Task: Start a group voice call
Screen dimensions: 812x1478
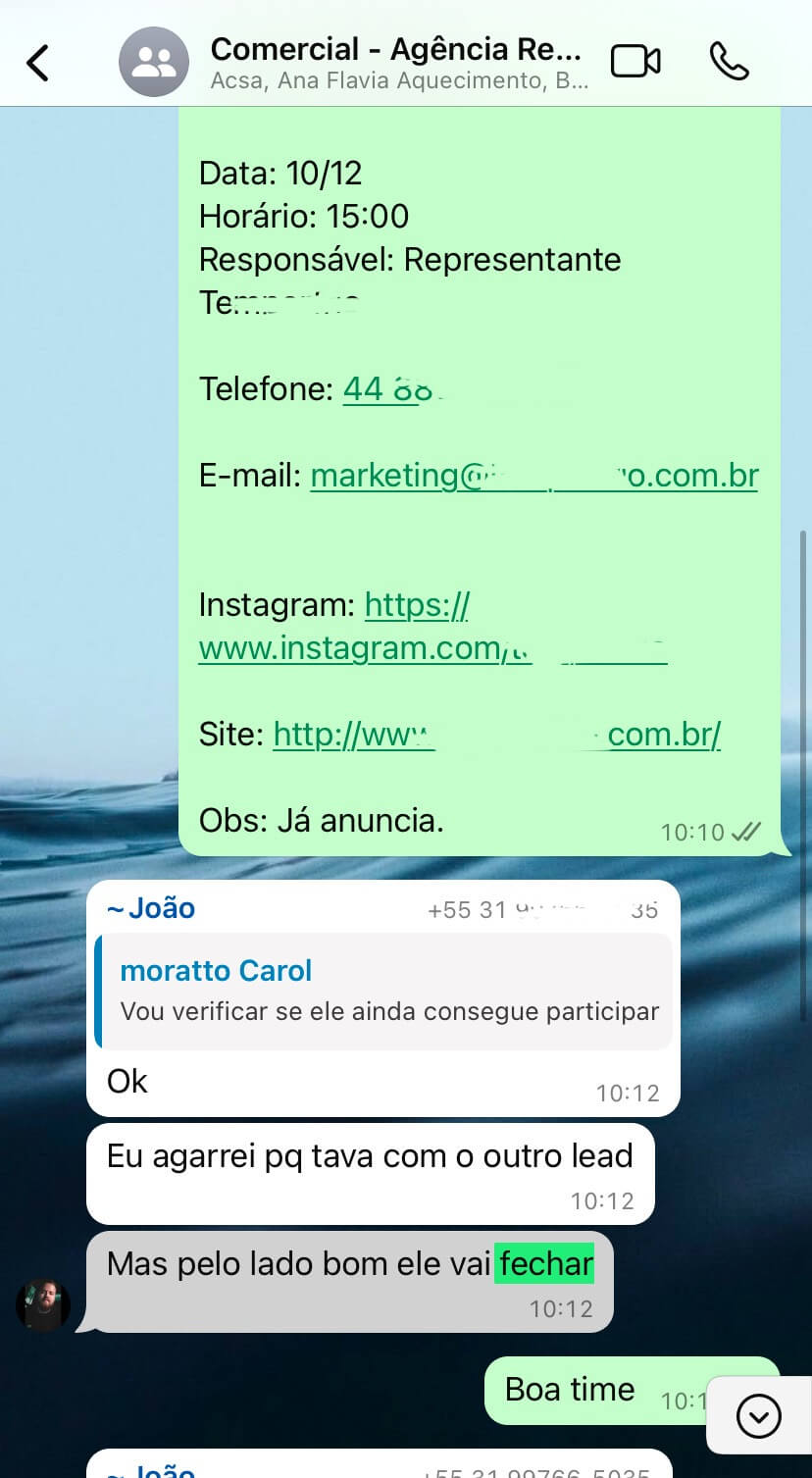Action: click(729, 62)
